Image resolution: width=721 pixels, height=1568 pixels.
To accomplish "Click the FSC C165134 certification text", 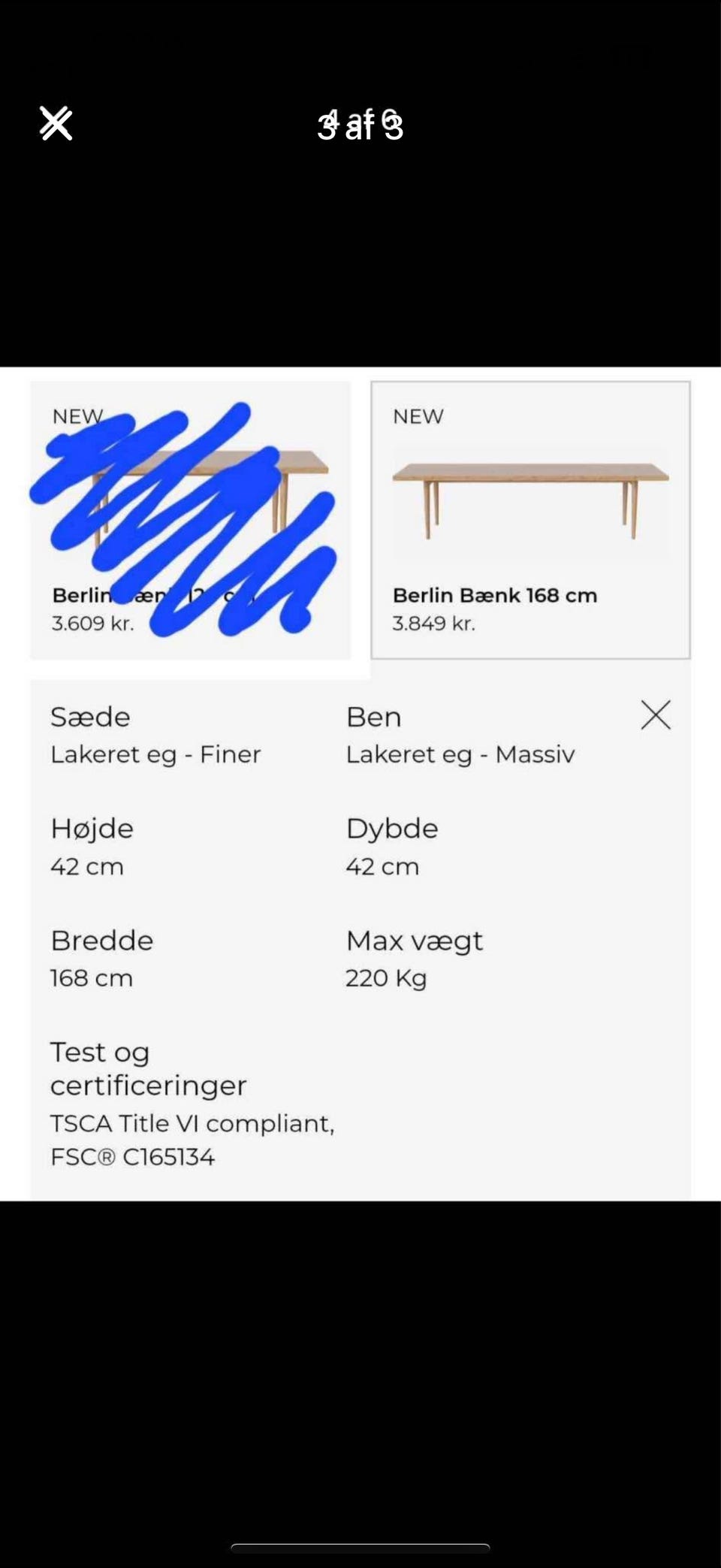I will coord(133,1157).
